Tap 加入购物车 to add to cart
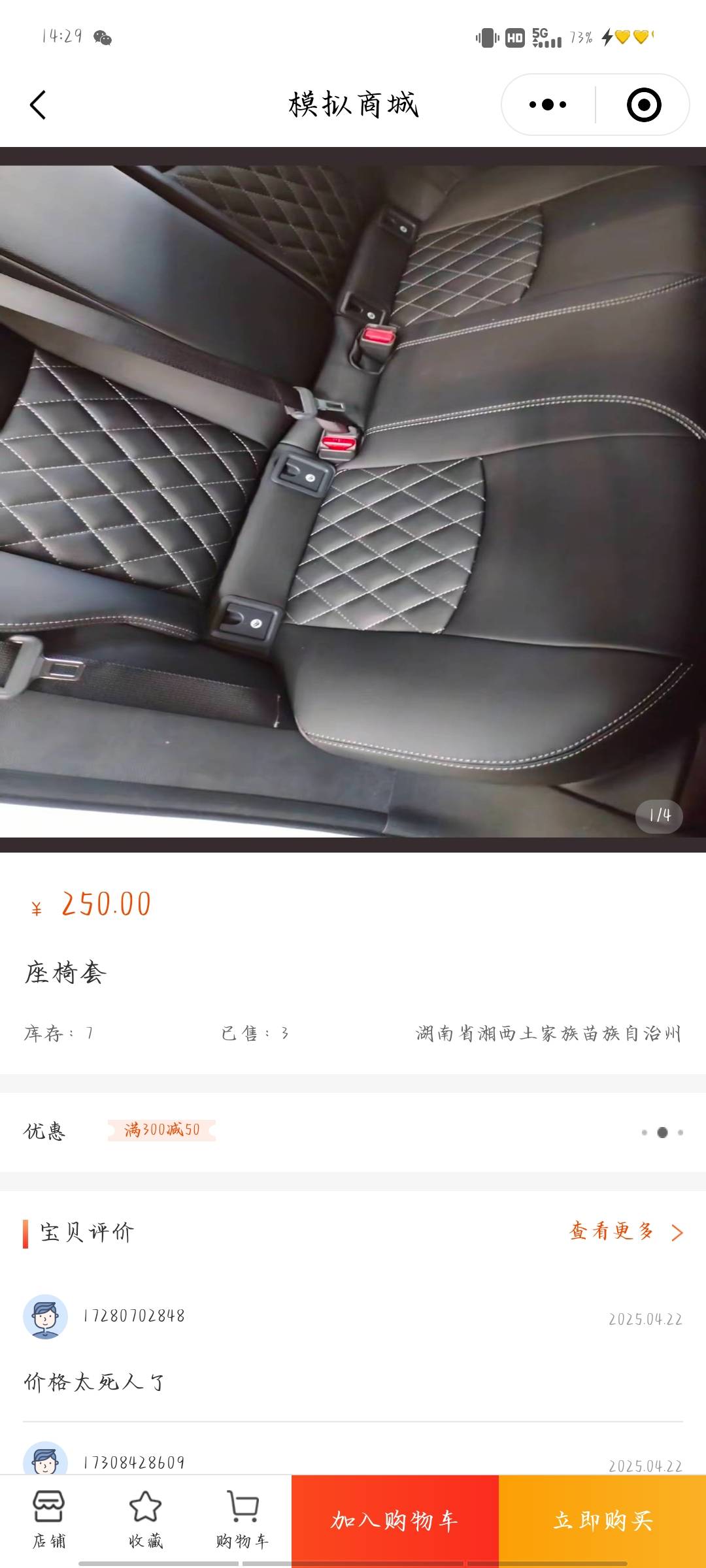Viewport: 706px width, 1568px height. point(395,1521)
